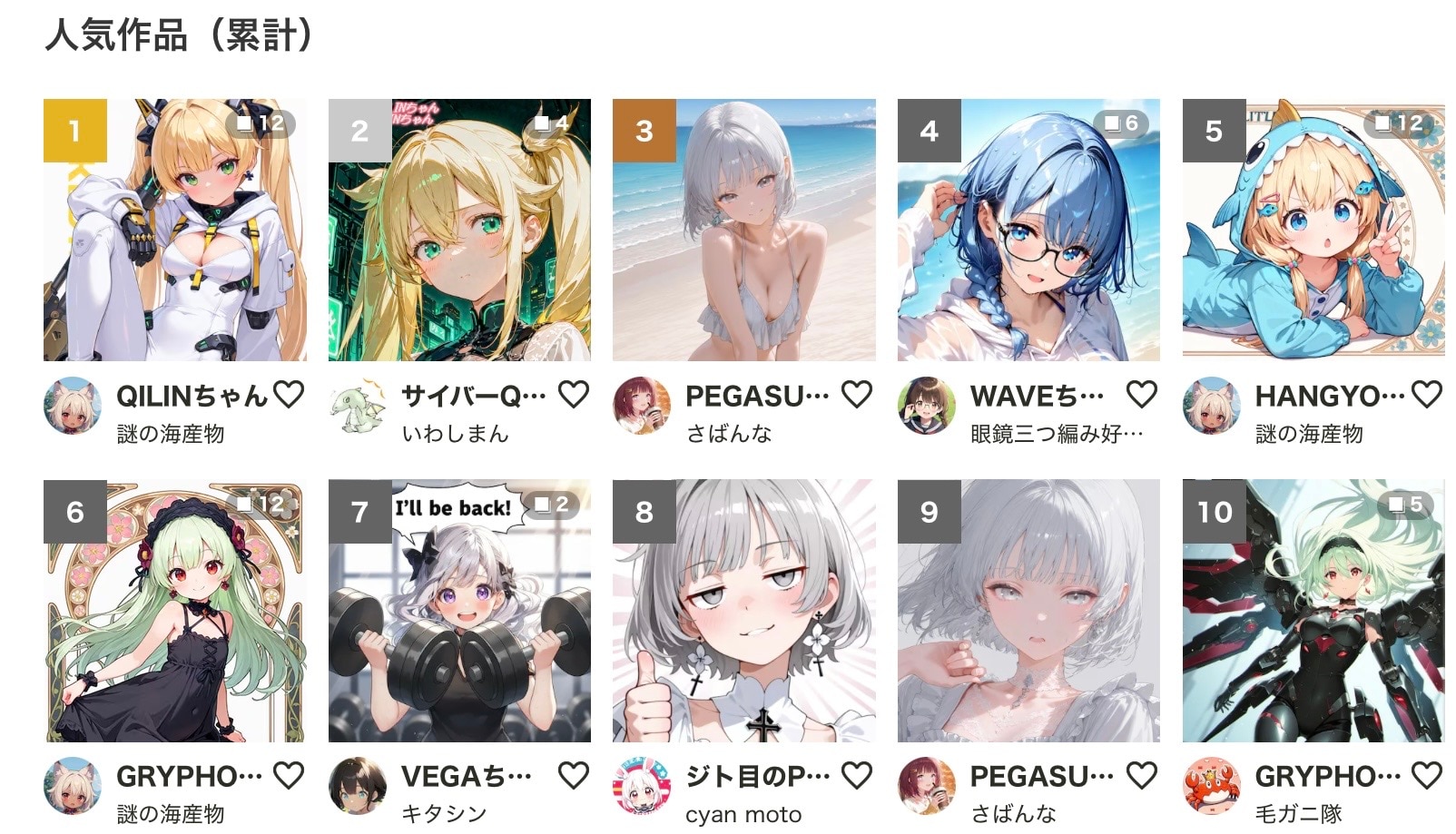Open the rank 6 GRYPHO green-haired artwork
The height and width of the screenshot is (834, 1456).
(x=174, y=611)
